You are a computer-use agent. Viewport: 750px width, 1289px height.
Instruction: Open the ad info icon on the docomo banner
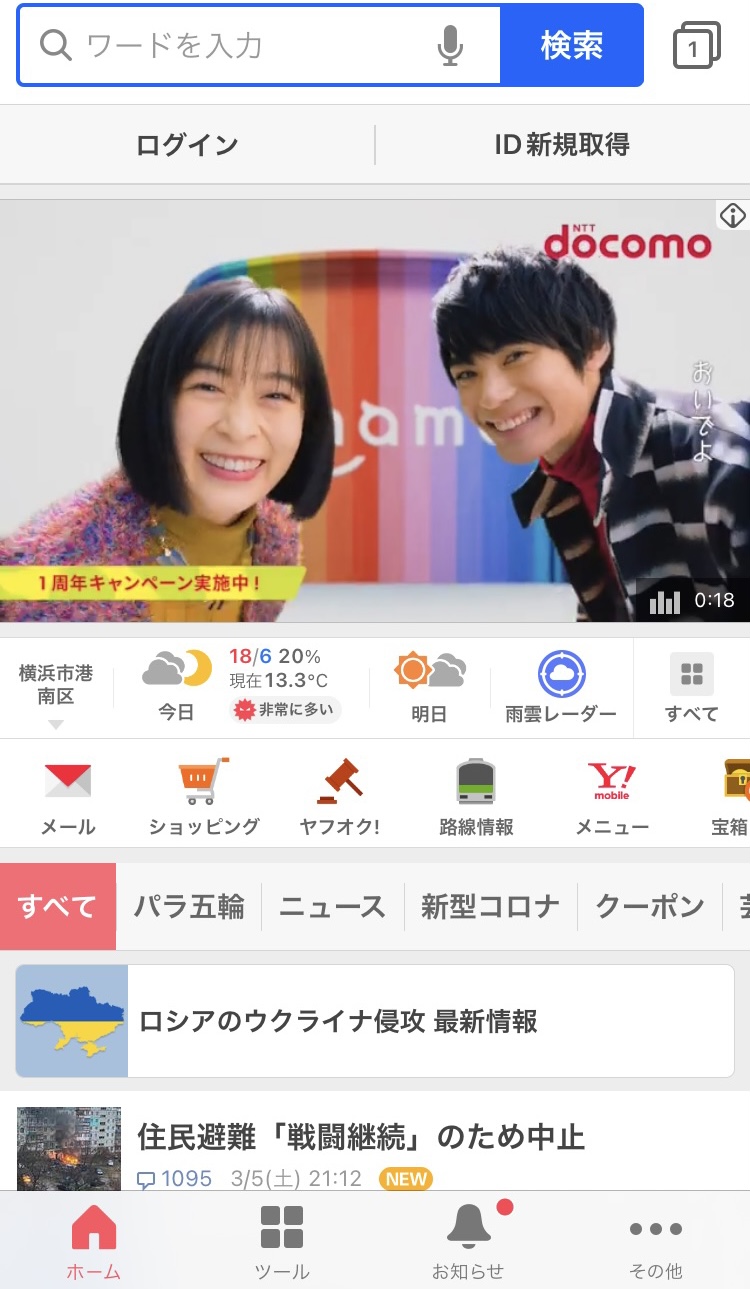[733, 215]
